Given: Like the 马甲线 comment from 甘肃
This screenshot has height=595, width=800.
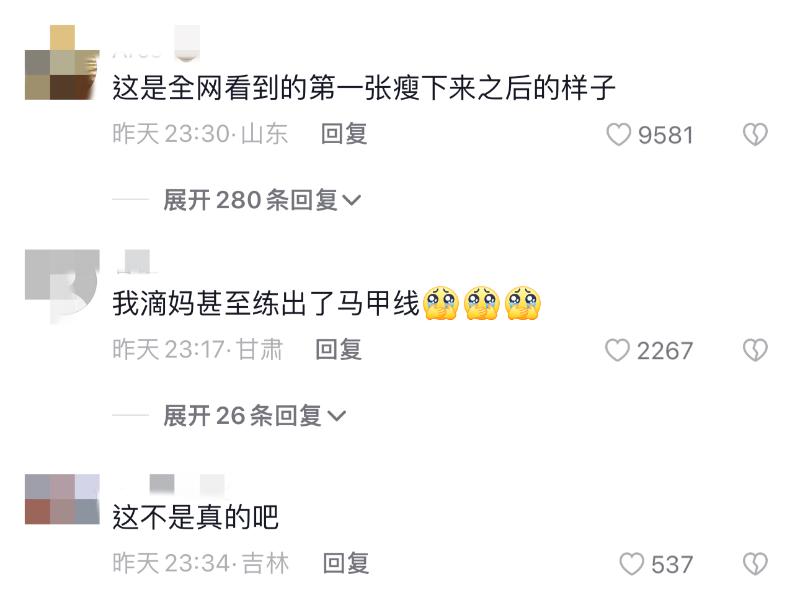Looking at the screenshot, I should (618, 350).
